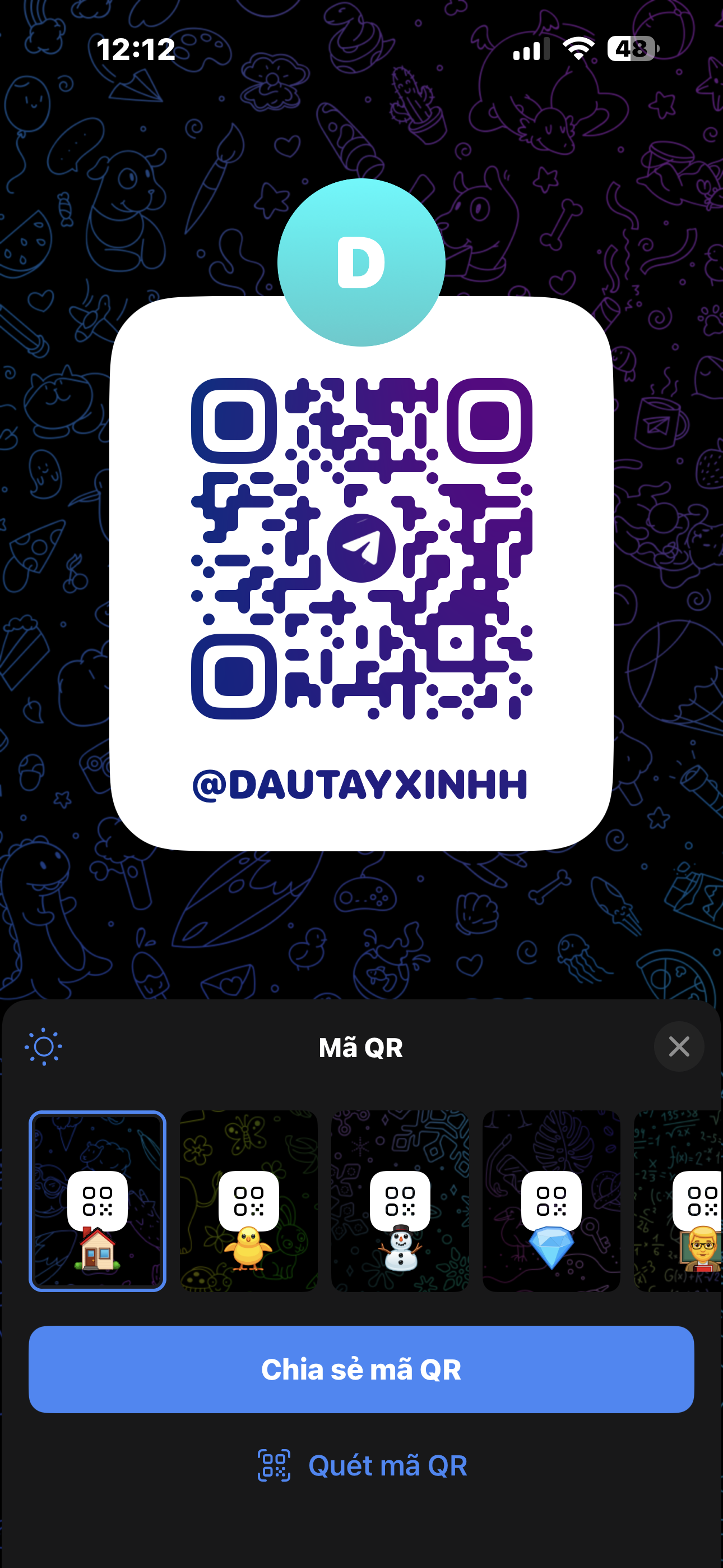Viewport: 723px width, 1568px height.
Task: Choose the chick QR theme
Action: coord(248,1201)
